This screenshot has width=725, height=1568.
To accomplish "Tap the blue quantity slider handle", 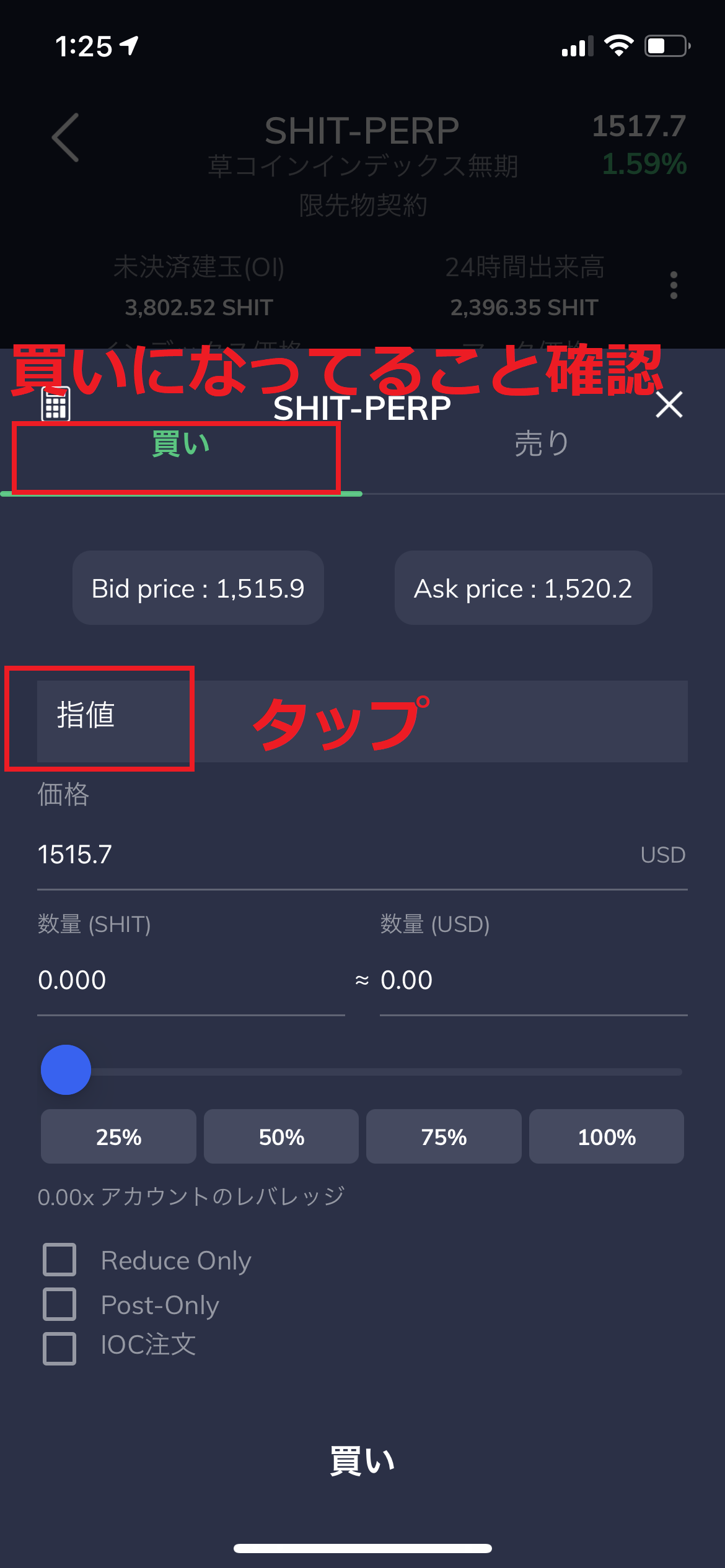I will click(x=66, y=1070).
